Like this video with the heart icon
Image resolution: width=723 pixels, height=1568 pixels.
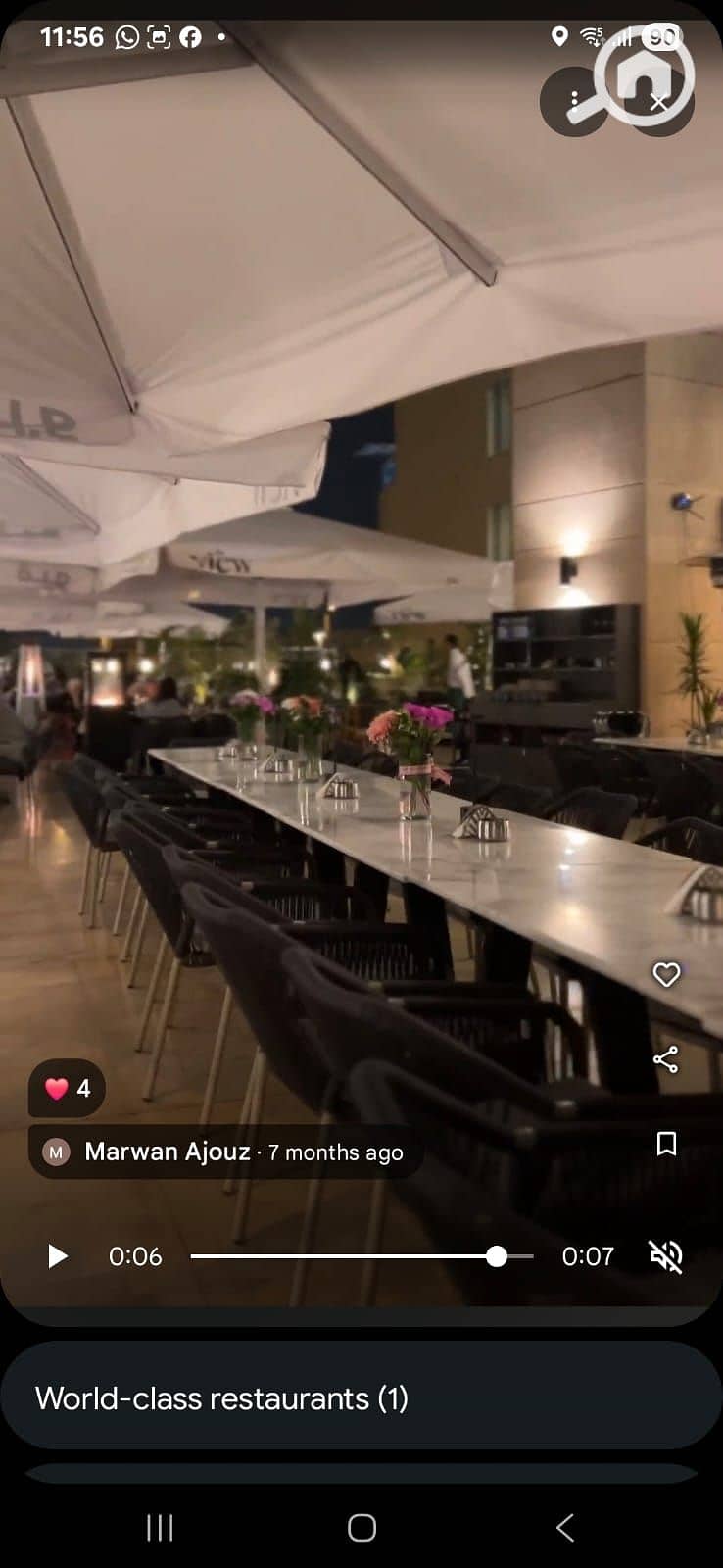click(x=666, y=974)
